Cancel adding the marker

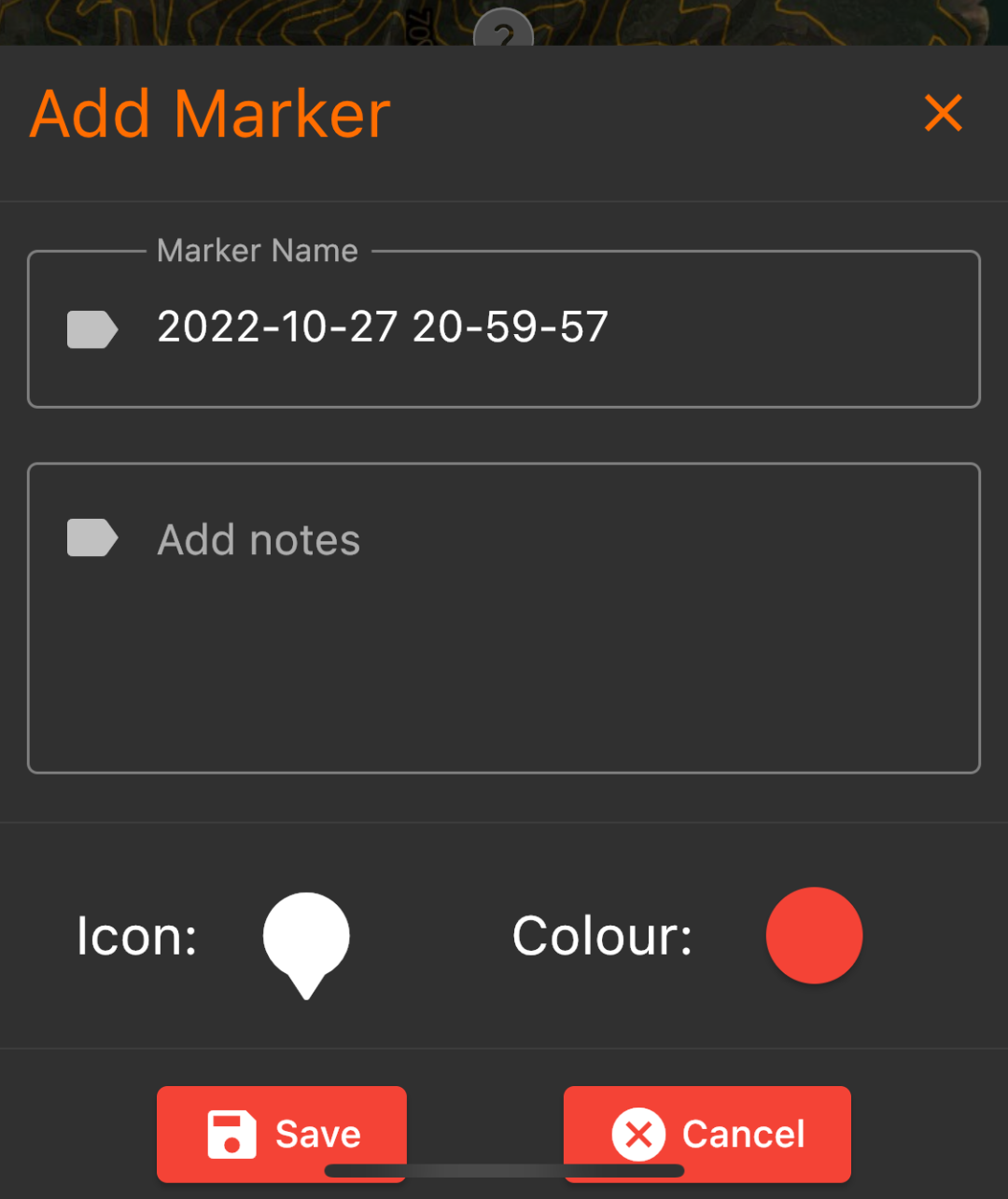coord(707,1133)
